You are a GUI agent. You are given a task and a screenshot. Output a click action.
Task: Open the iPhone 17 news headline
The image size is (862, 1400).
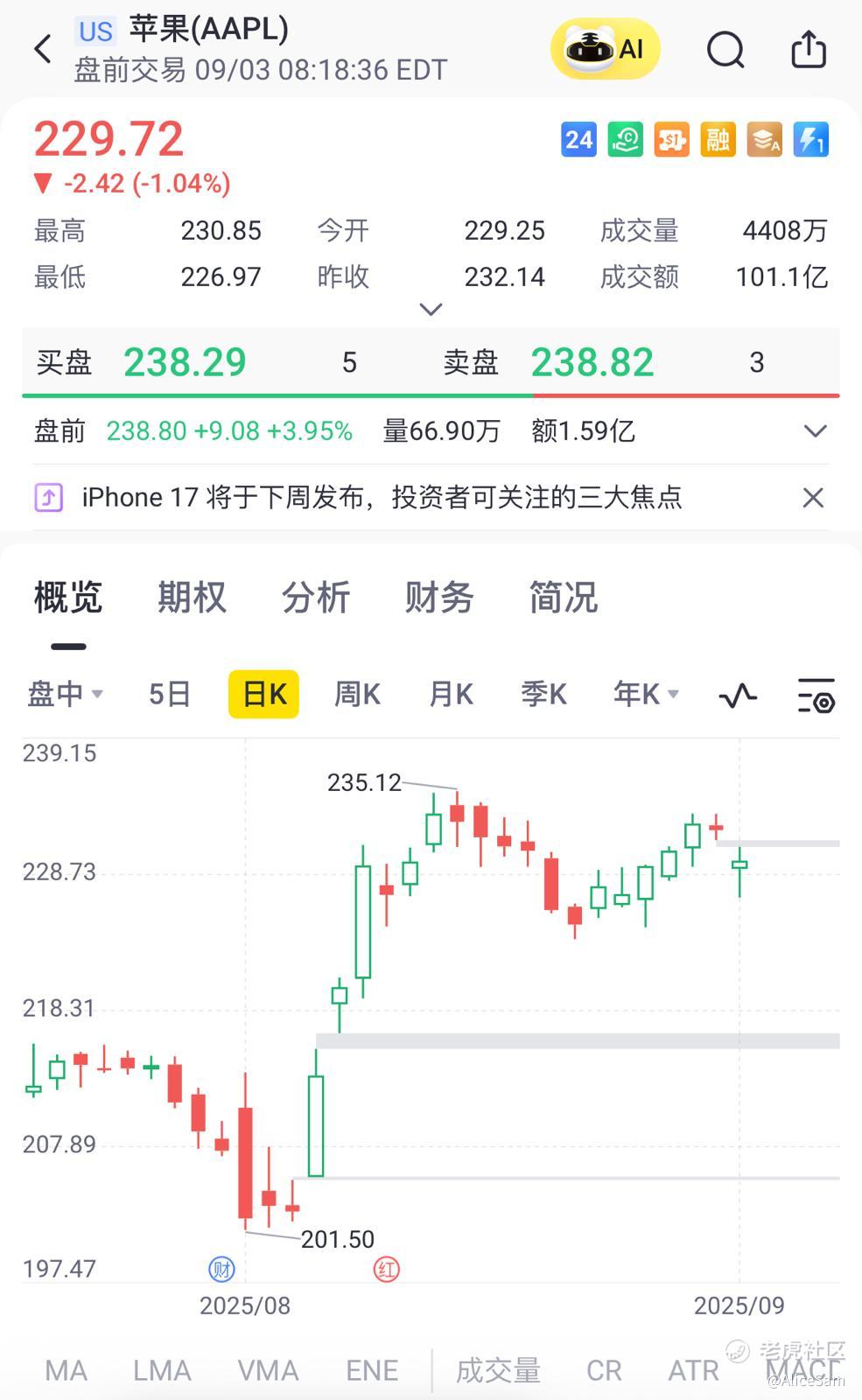pyautogui.click(x=382, y=497)
